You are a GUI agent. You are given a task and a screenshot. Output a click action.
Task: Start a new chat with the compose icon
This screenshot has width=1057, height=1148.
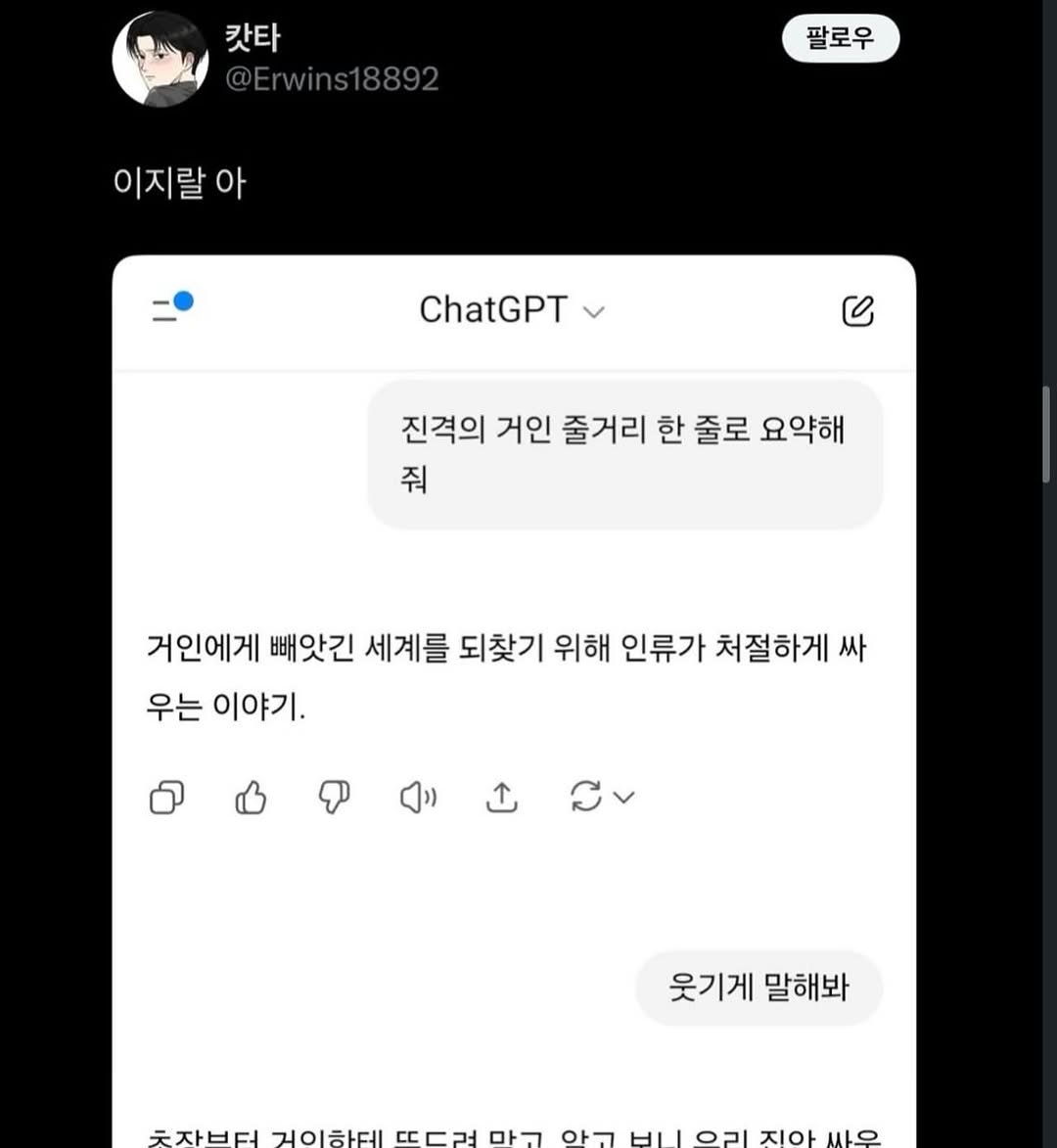point(858,310)
